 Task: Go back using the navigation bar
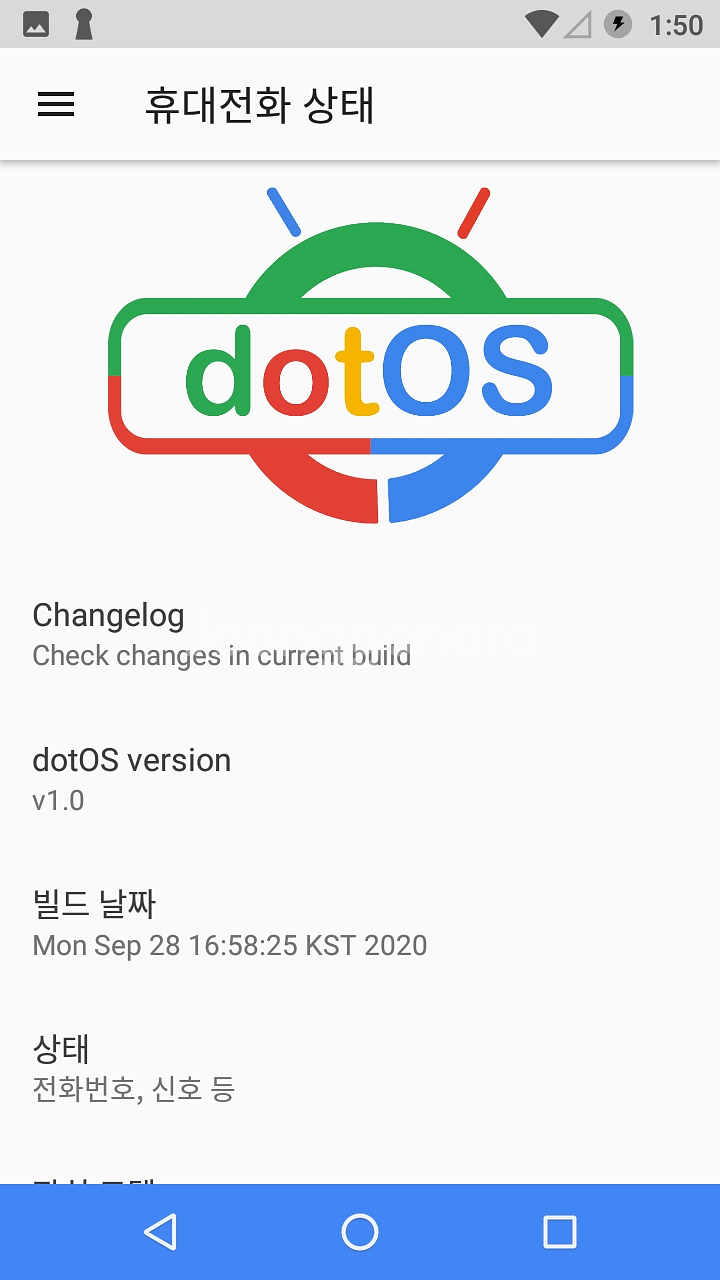point(160,1232)
